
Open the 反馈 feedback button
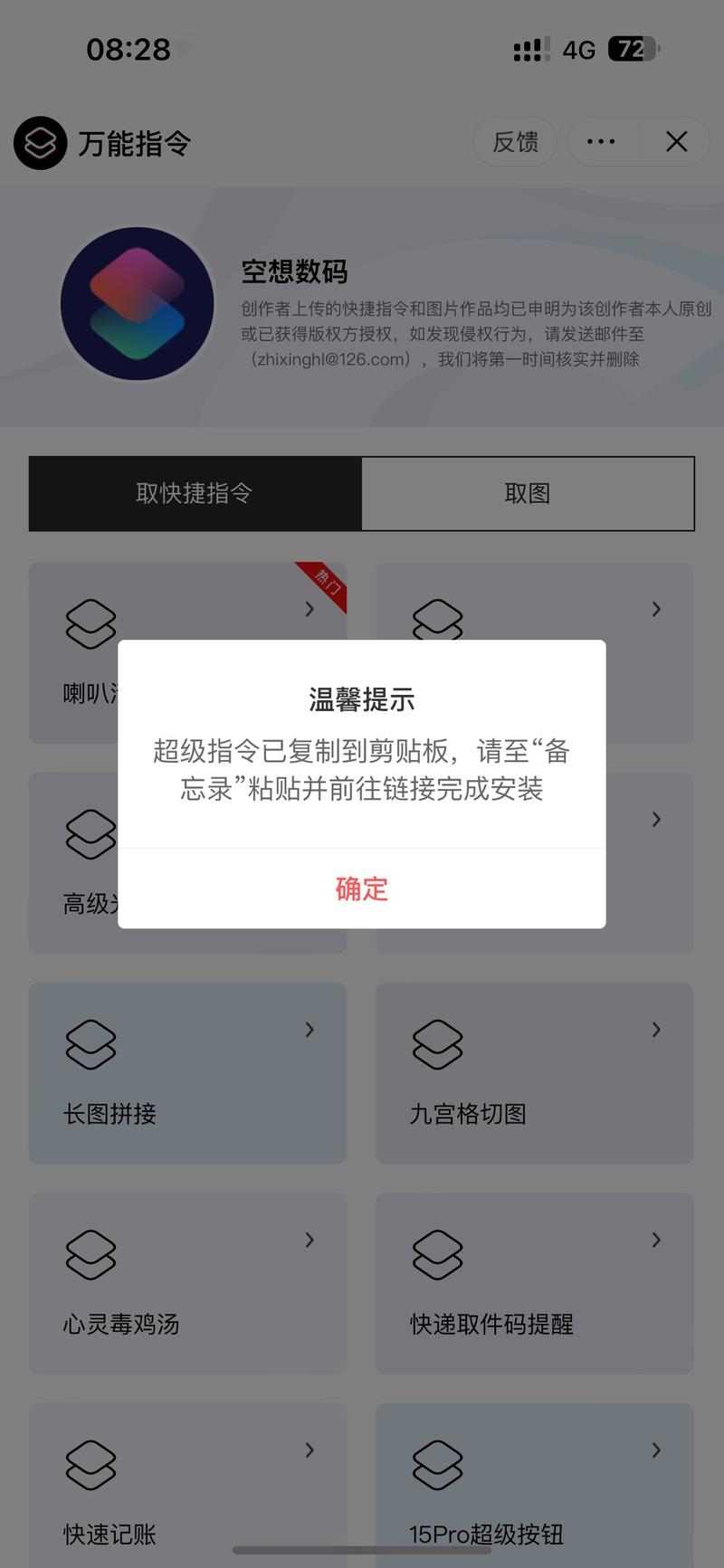[515, 142]
